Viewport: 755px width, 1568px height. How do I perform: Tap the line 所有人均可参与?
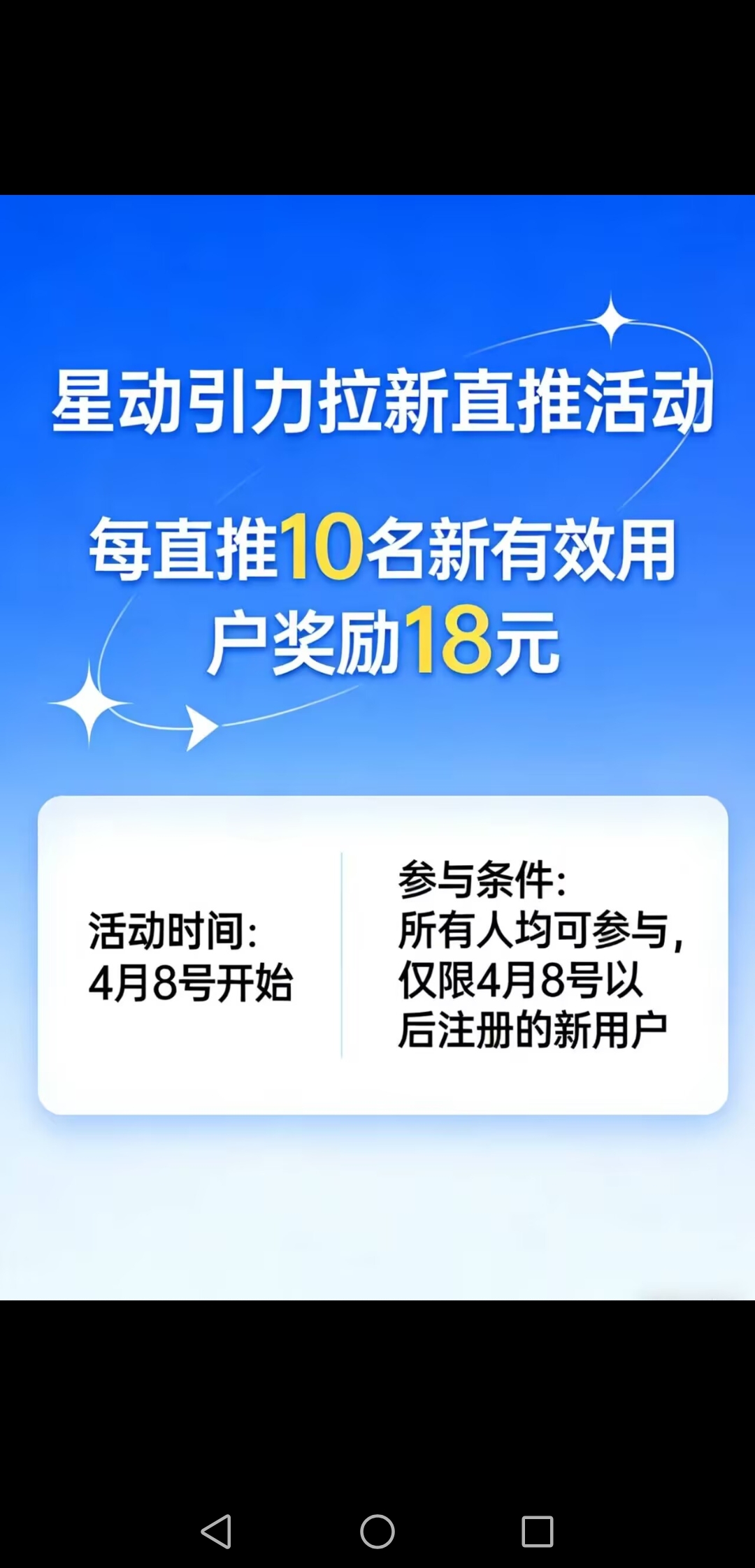click(542, 929)
